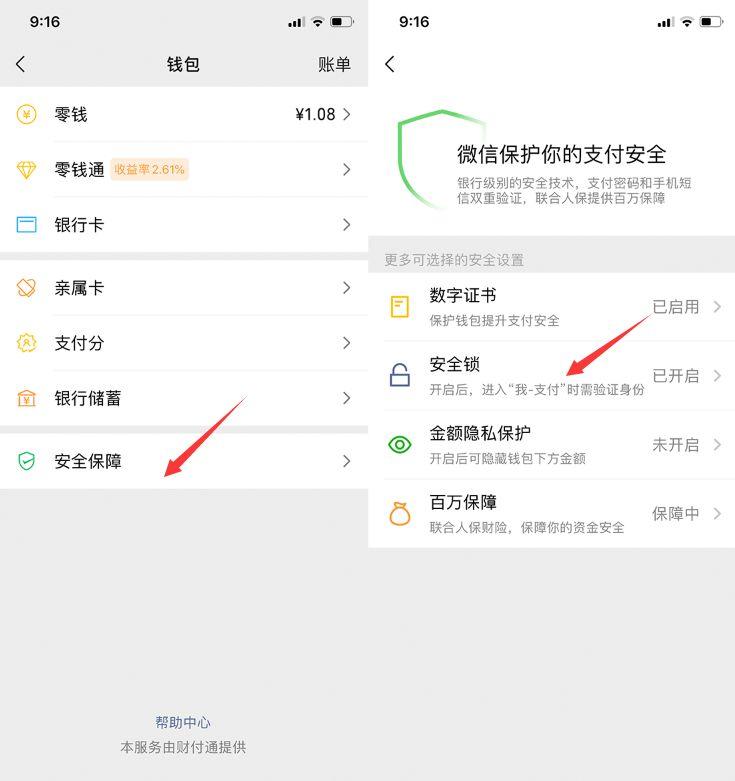Go back using the left arrow
The width and height of the screenshot is (735, 781).
point(20,63)
